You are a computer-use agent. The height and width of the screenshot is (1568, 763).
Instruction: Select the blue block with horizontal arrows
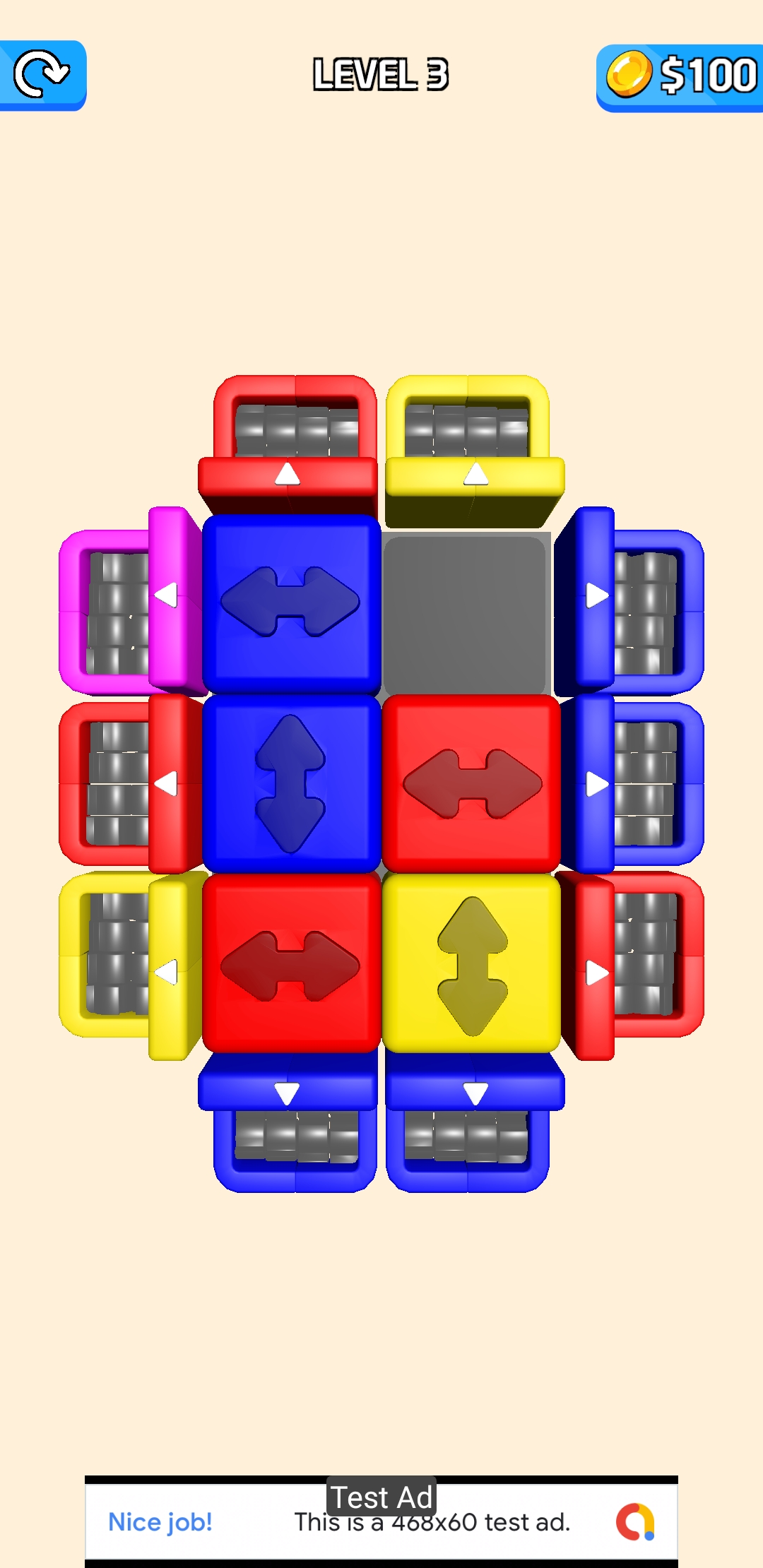tap(291, 602)
